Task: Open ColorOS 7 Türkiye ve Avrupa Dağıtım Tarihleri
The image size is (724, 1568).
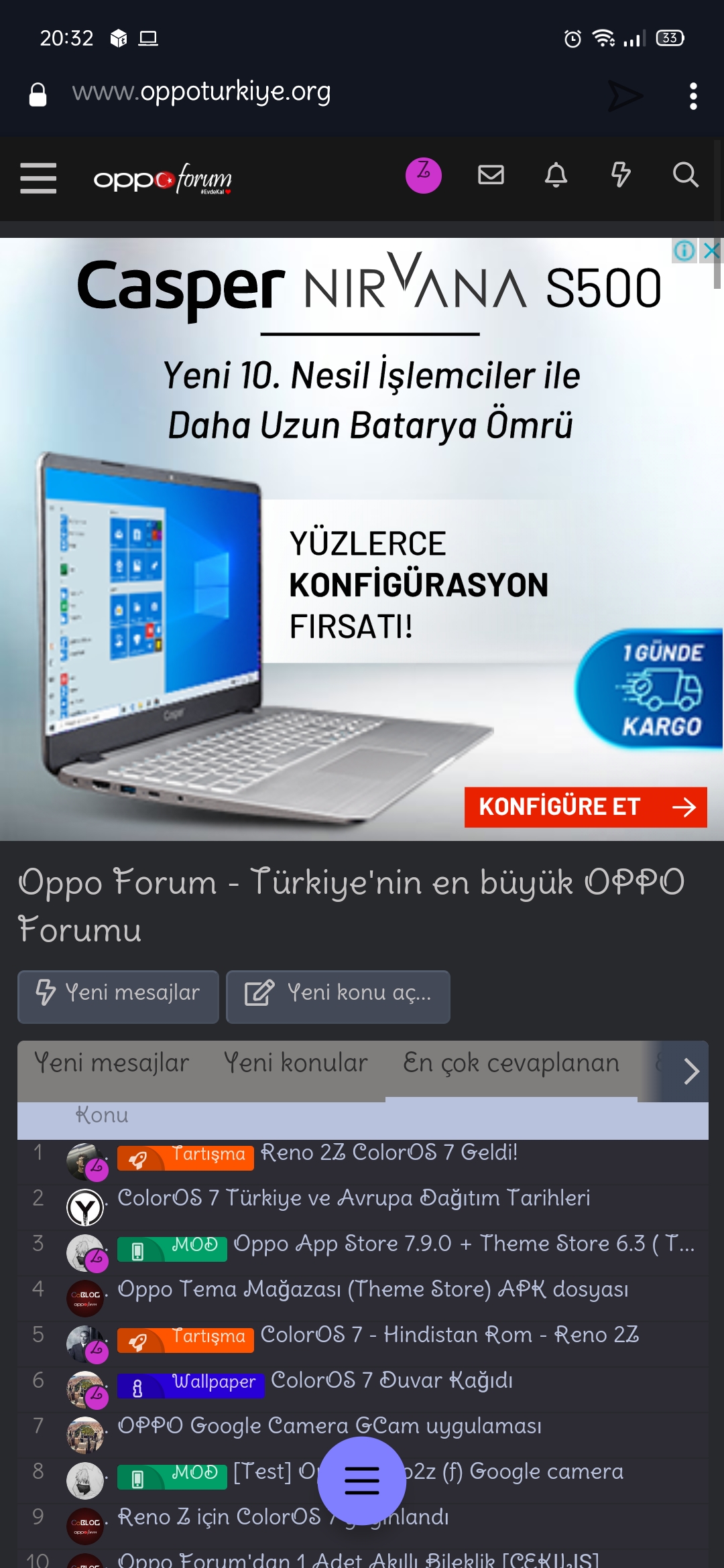Action: [x=354, y=1198]
